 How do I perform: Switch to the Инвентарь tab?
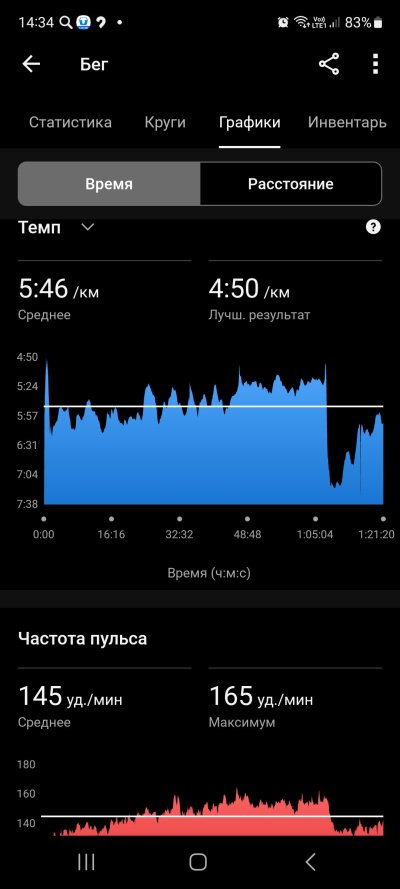[x=347, y=122]
